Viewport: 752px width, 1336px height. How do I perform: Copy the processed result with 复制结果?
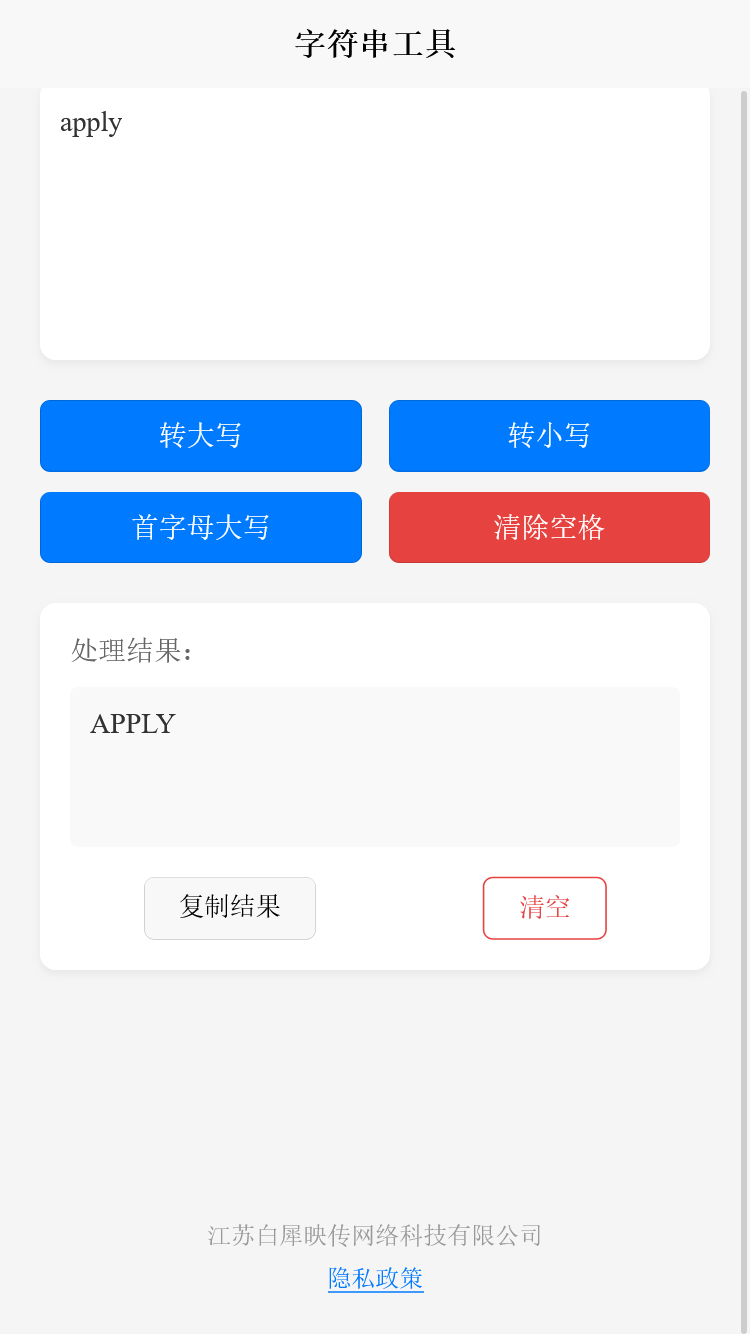(x=229, y=908)
